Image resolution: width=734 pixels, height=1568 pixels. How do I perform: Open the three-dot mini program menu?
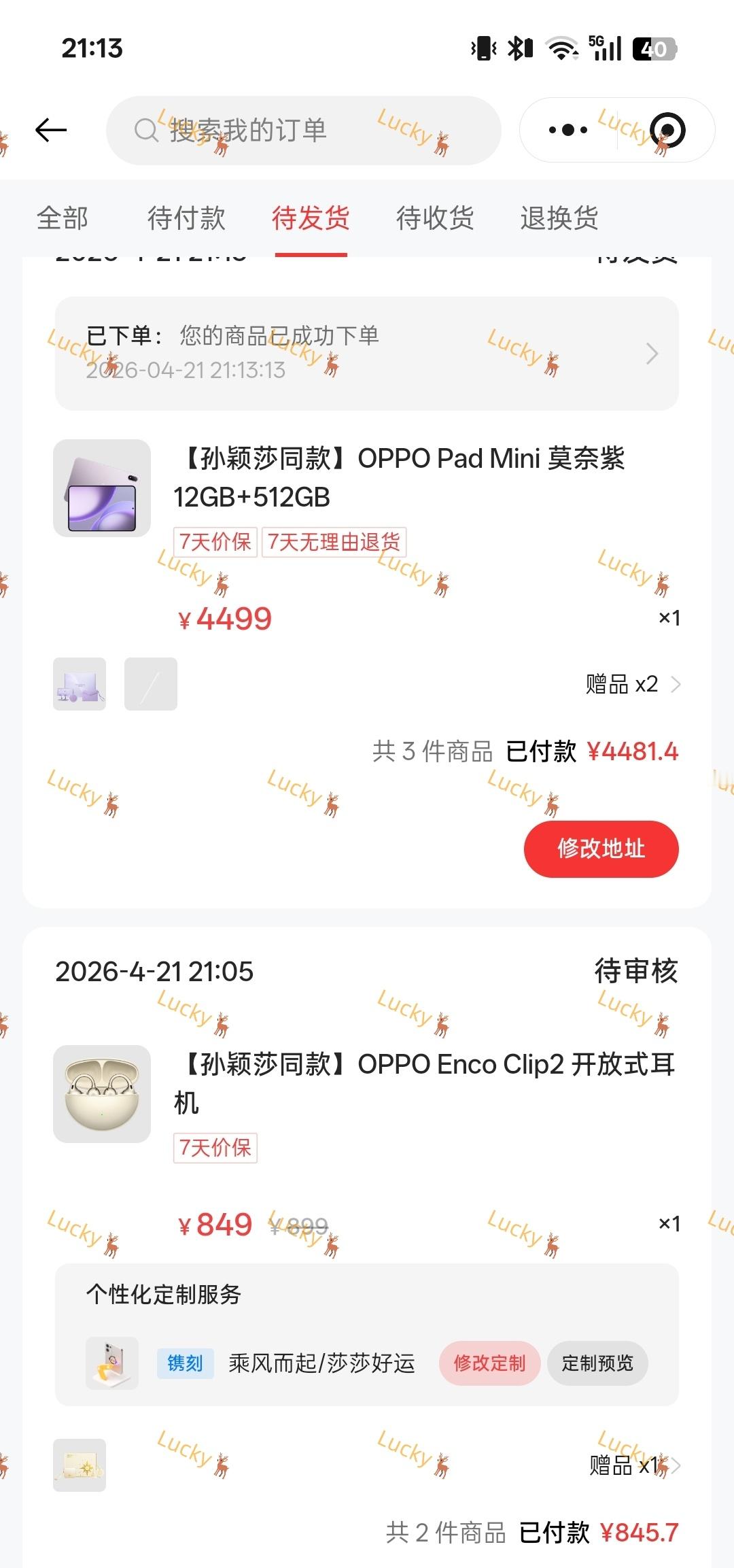click(x=568, y=130)
